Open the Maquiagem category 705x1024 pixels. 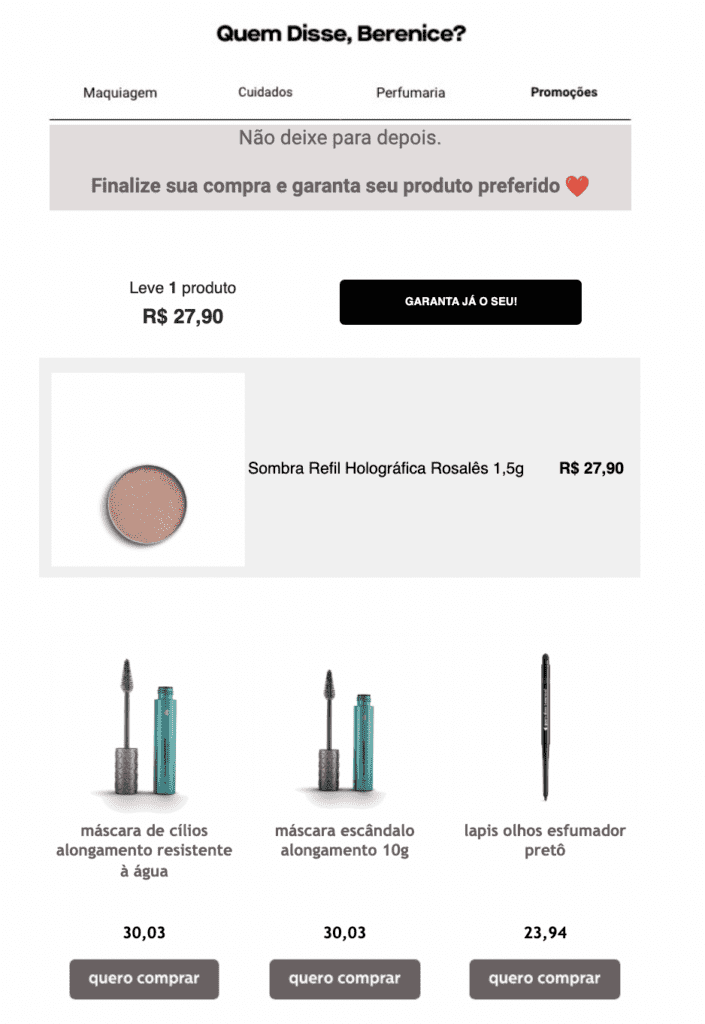pyautogui.click(x=120, y=93)
